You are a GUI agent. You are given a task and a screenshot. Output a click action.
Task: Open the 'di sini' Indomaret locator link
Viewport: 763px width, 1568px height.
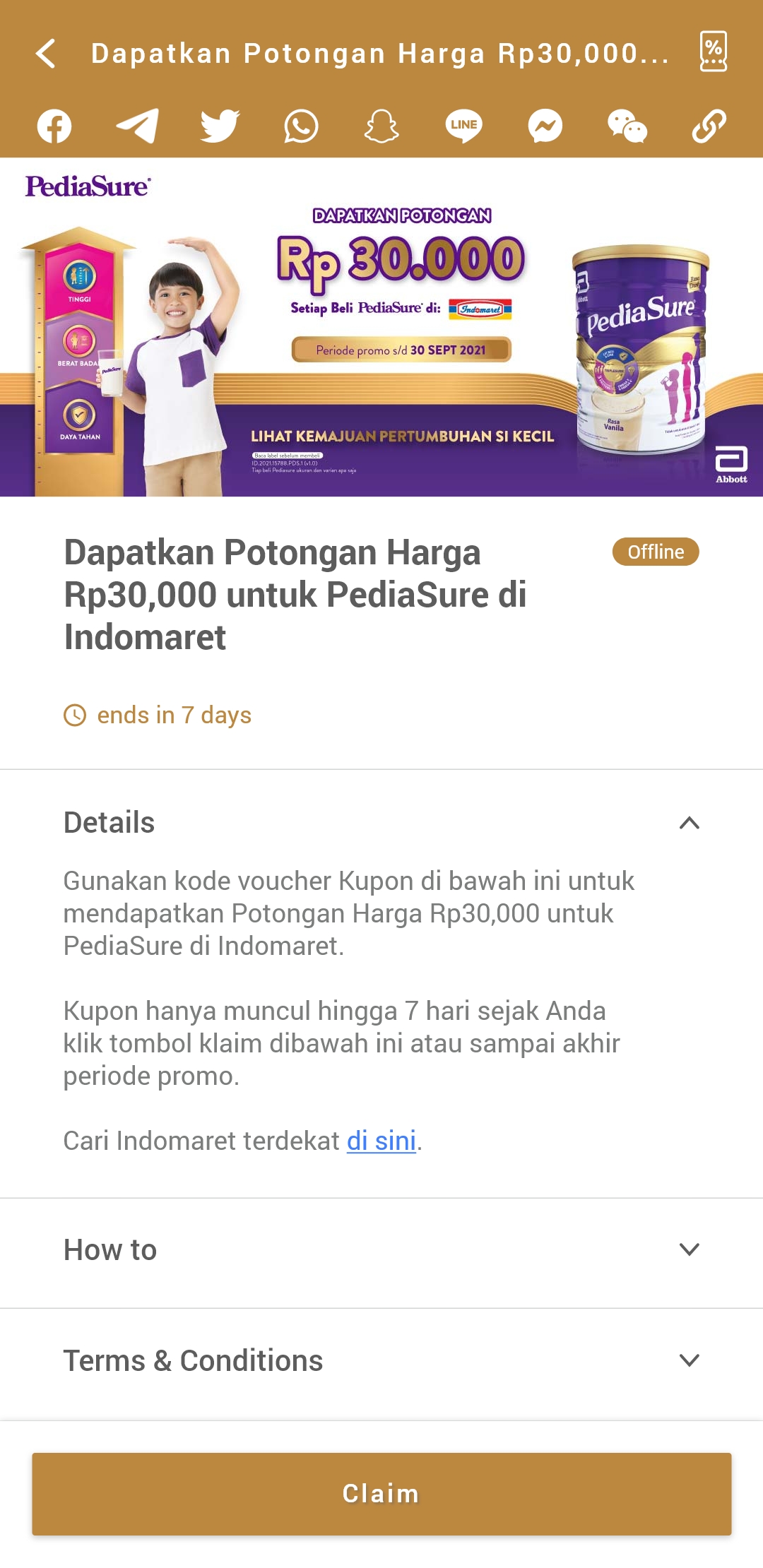tap(381, 1141)
